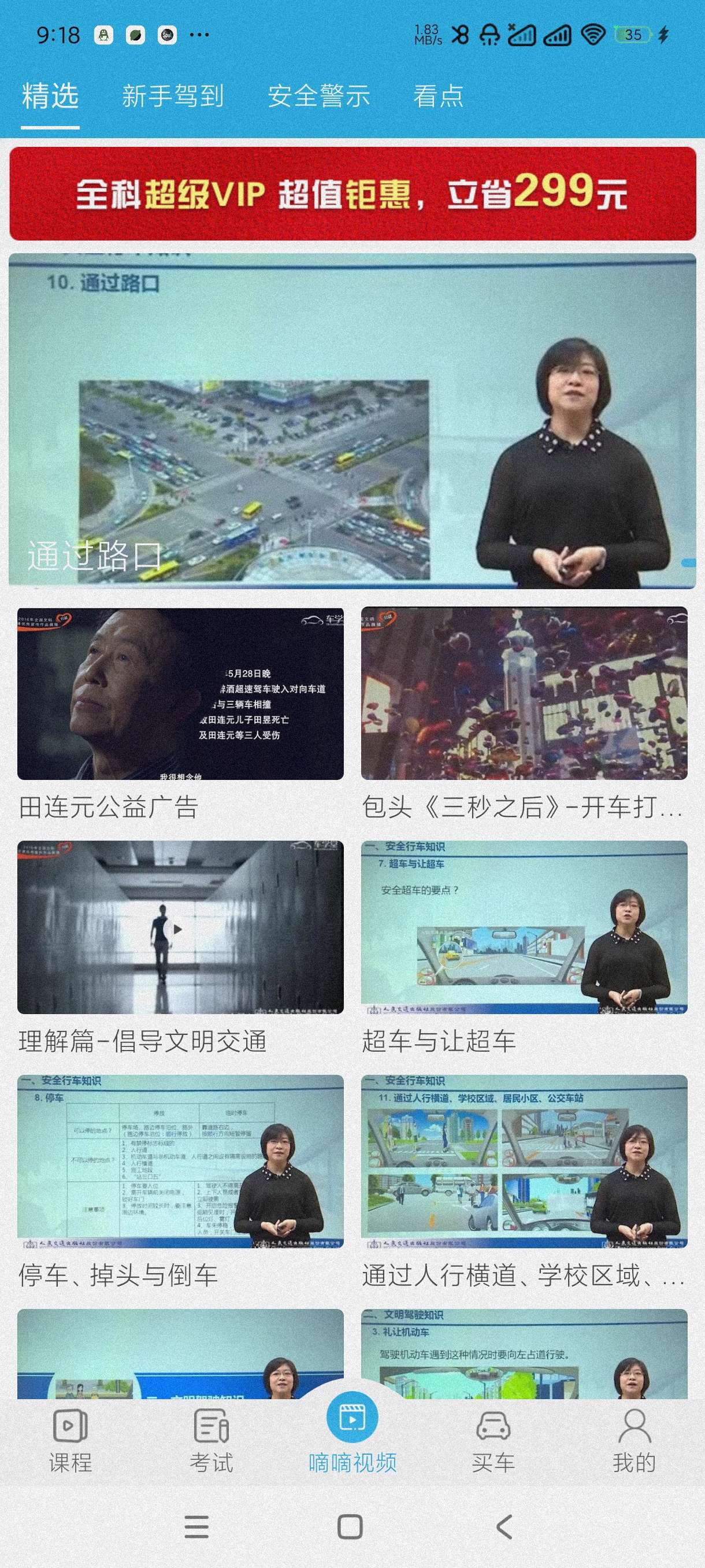Open the 看点 tab
This screenshot has width=705, height=1568.
point(438,96)
